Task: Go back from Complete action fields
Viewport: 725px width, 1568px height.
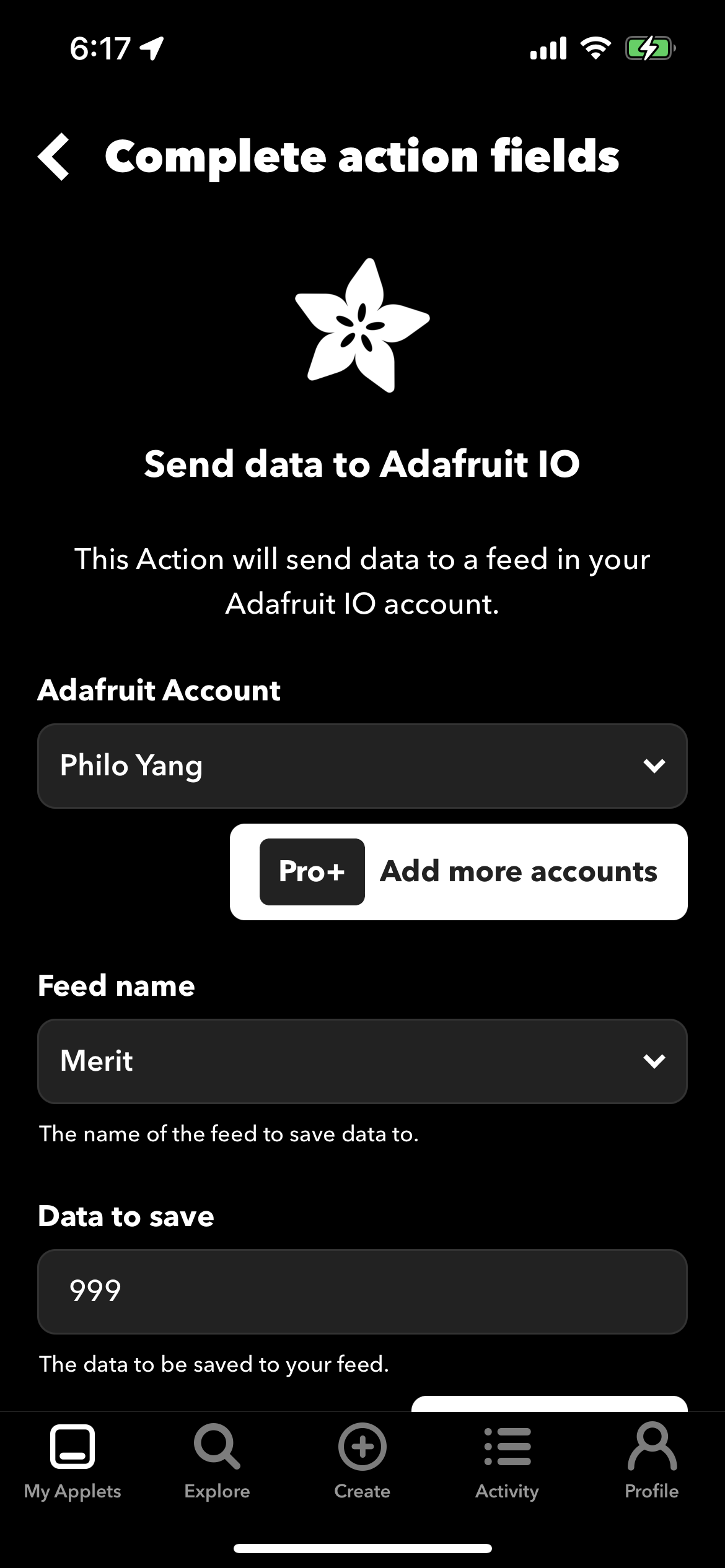Action: 54,157
